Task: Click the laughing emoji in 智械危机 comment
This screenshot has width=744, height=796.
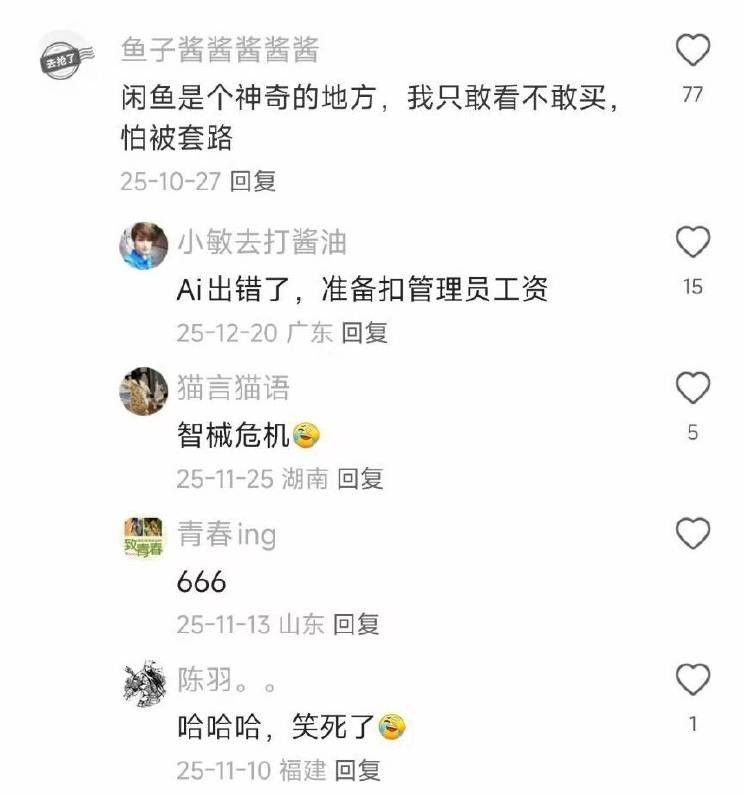Action: (306, 436)
